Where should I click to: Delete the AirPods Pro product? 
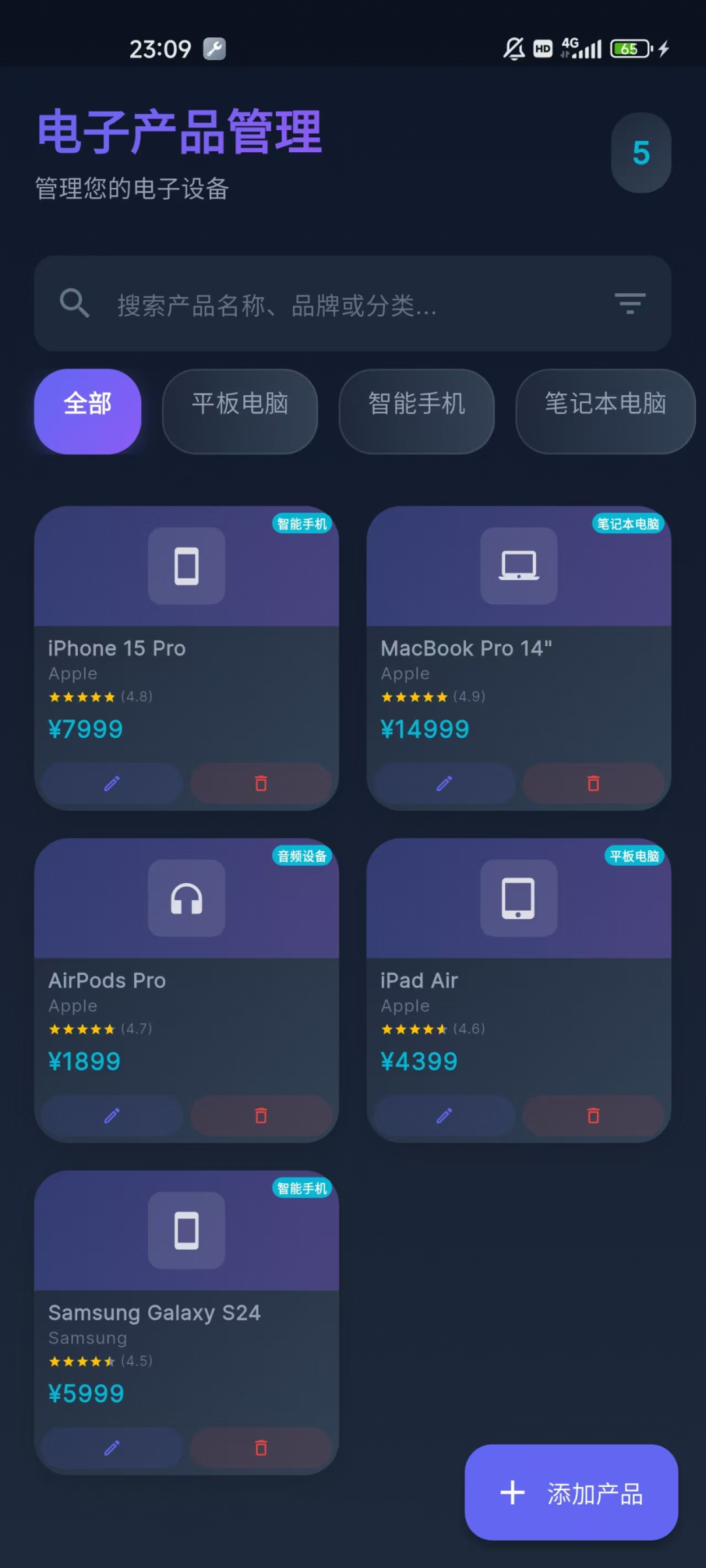click(261, 1115)
